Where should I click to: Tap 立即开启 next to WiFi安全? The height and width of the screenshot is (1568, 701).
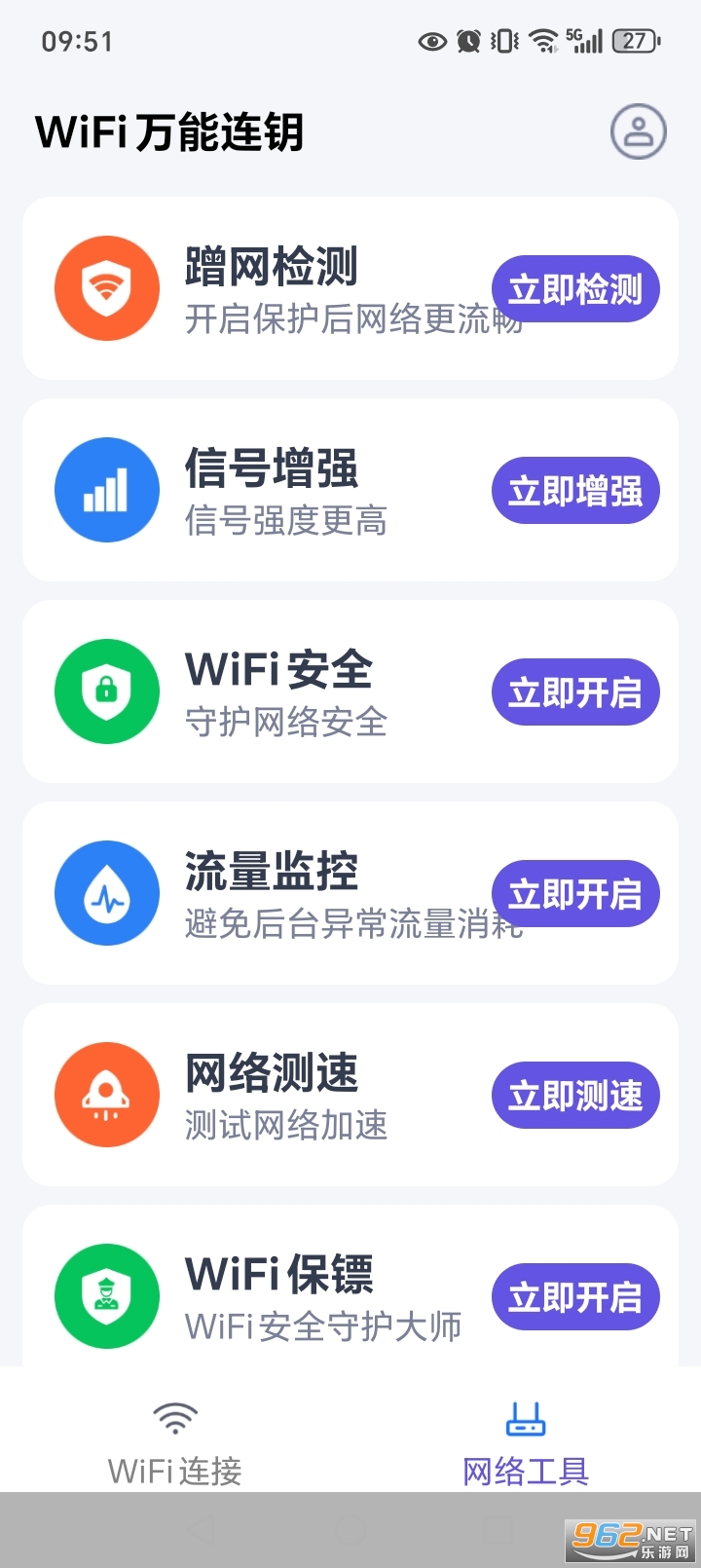point(574,691)
